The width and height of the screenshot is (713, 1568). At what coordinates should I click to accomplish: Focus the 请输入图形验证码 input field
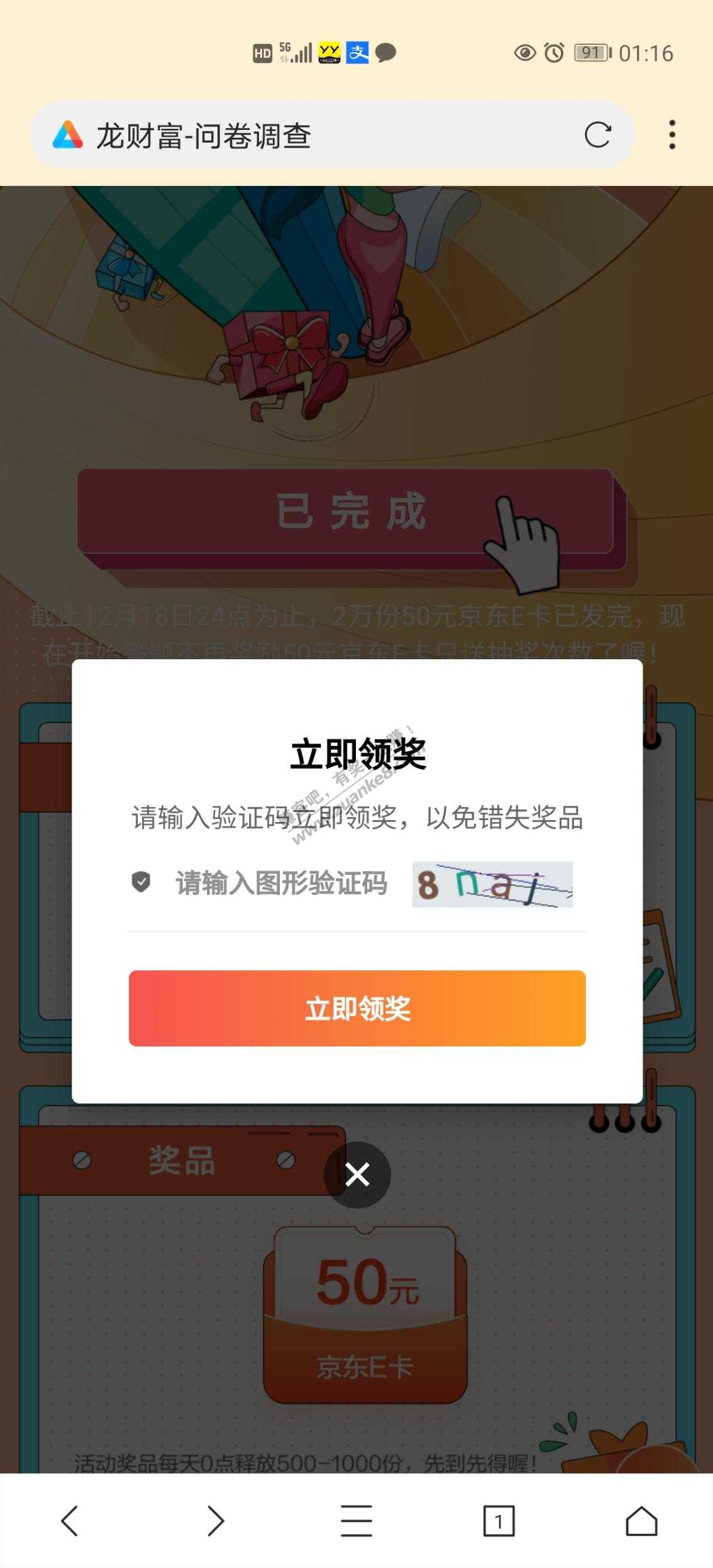[x=280, y=883]
